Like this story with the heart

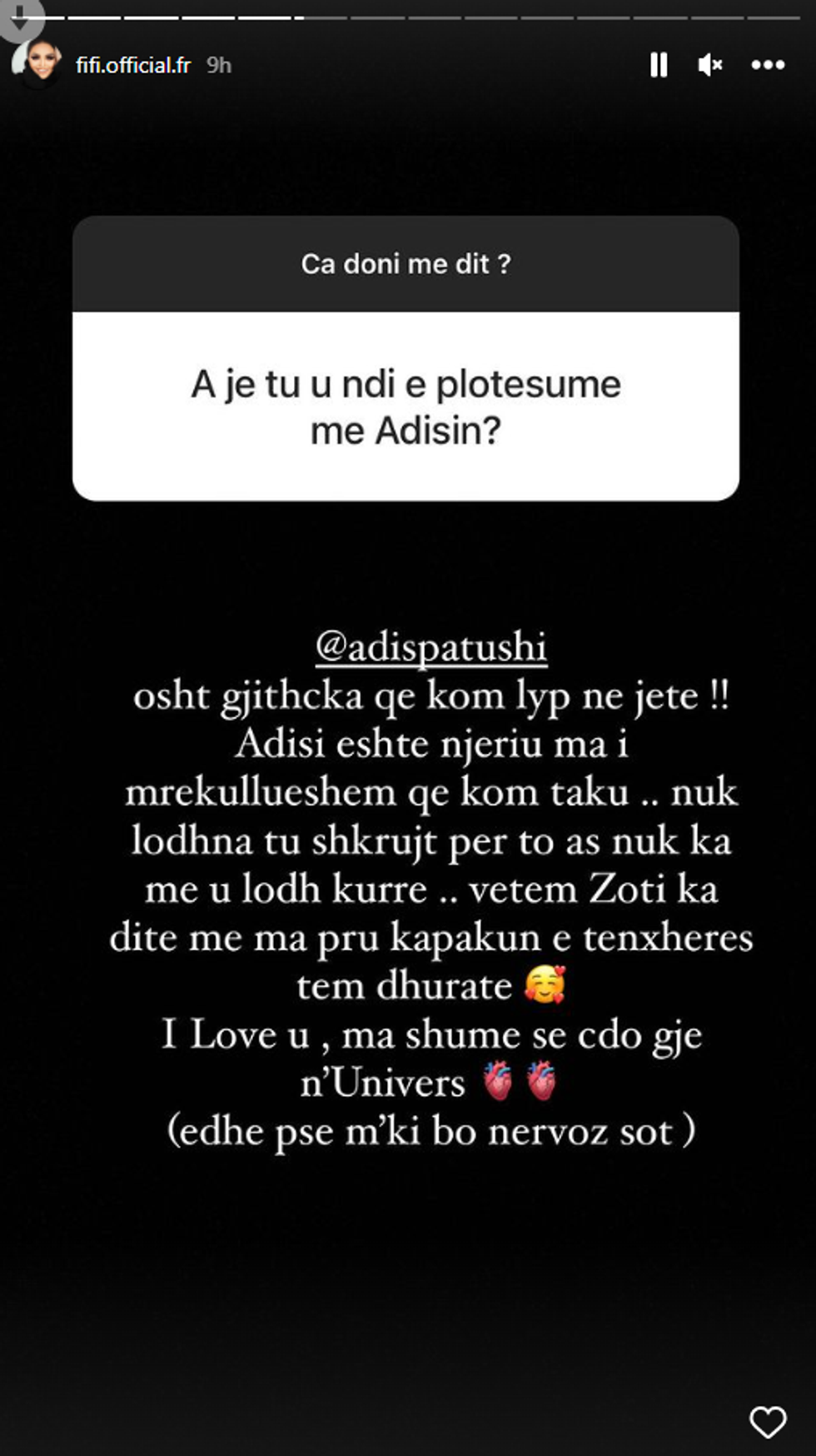tap(768, 1422)
